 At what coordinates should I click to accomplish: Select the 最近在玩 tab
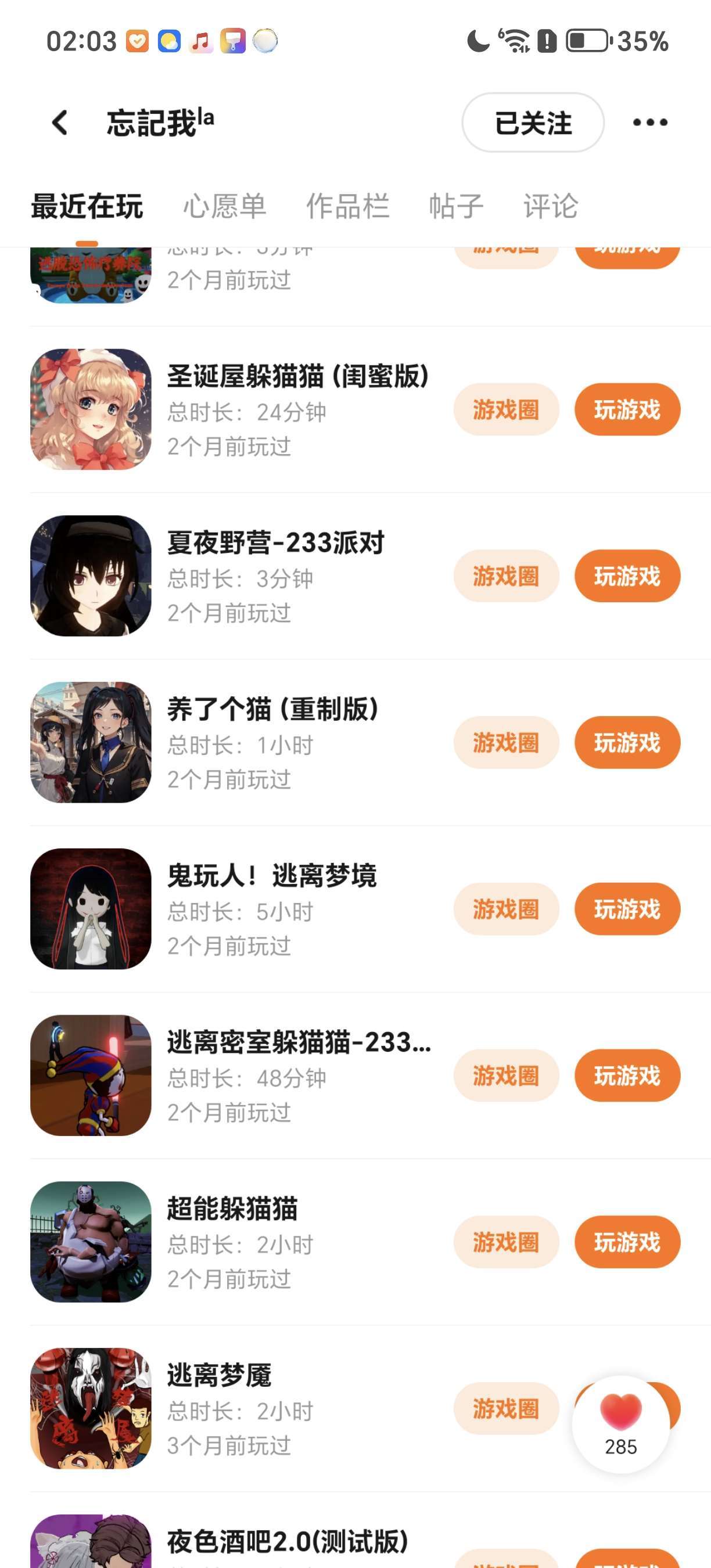[87, 206]
